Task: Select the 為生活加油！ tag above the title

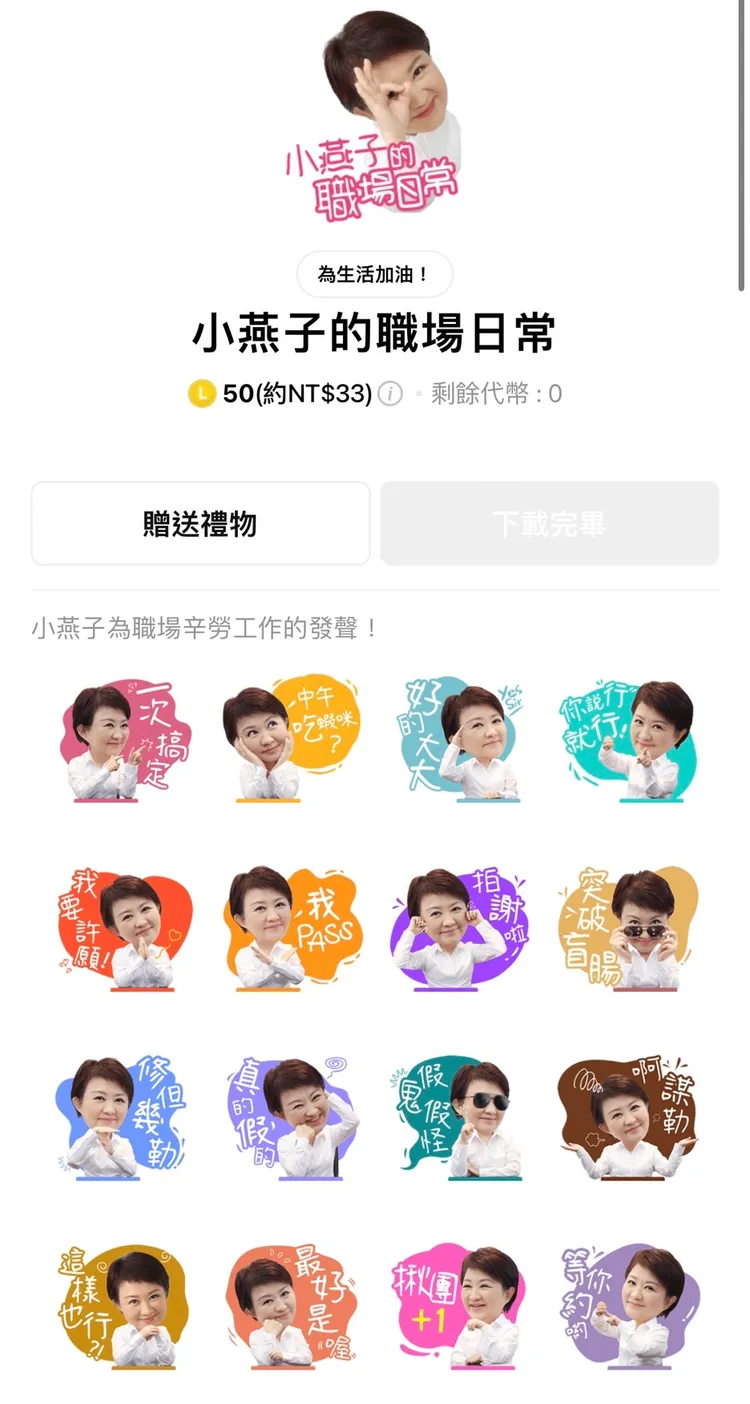Action: click(375, 274)
